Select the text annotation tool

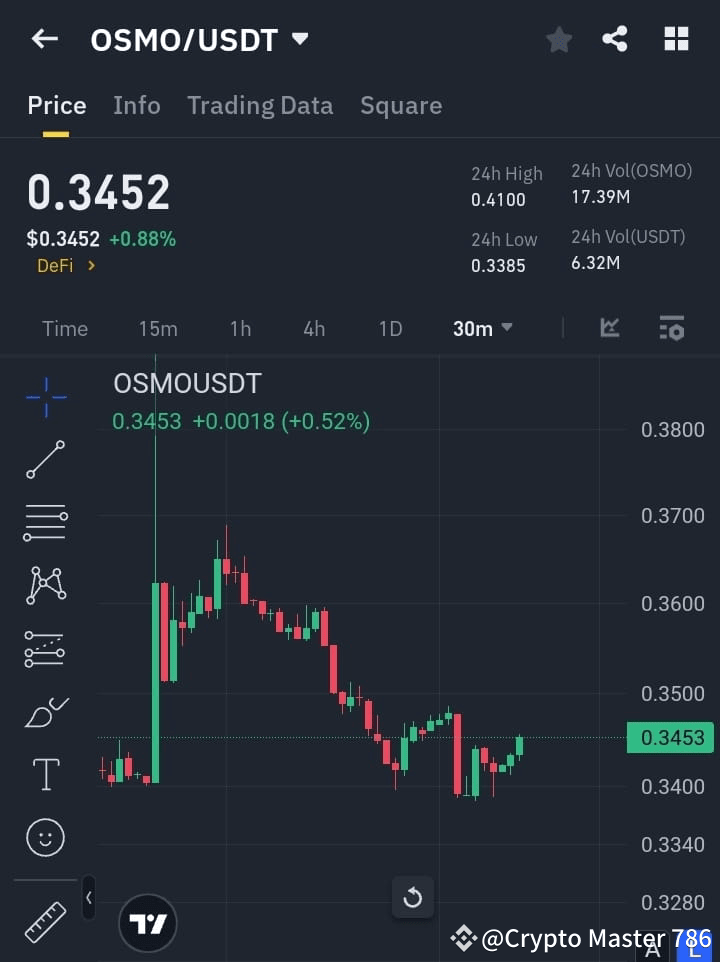click(x=45, y=774)
